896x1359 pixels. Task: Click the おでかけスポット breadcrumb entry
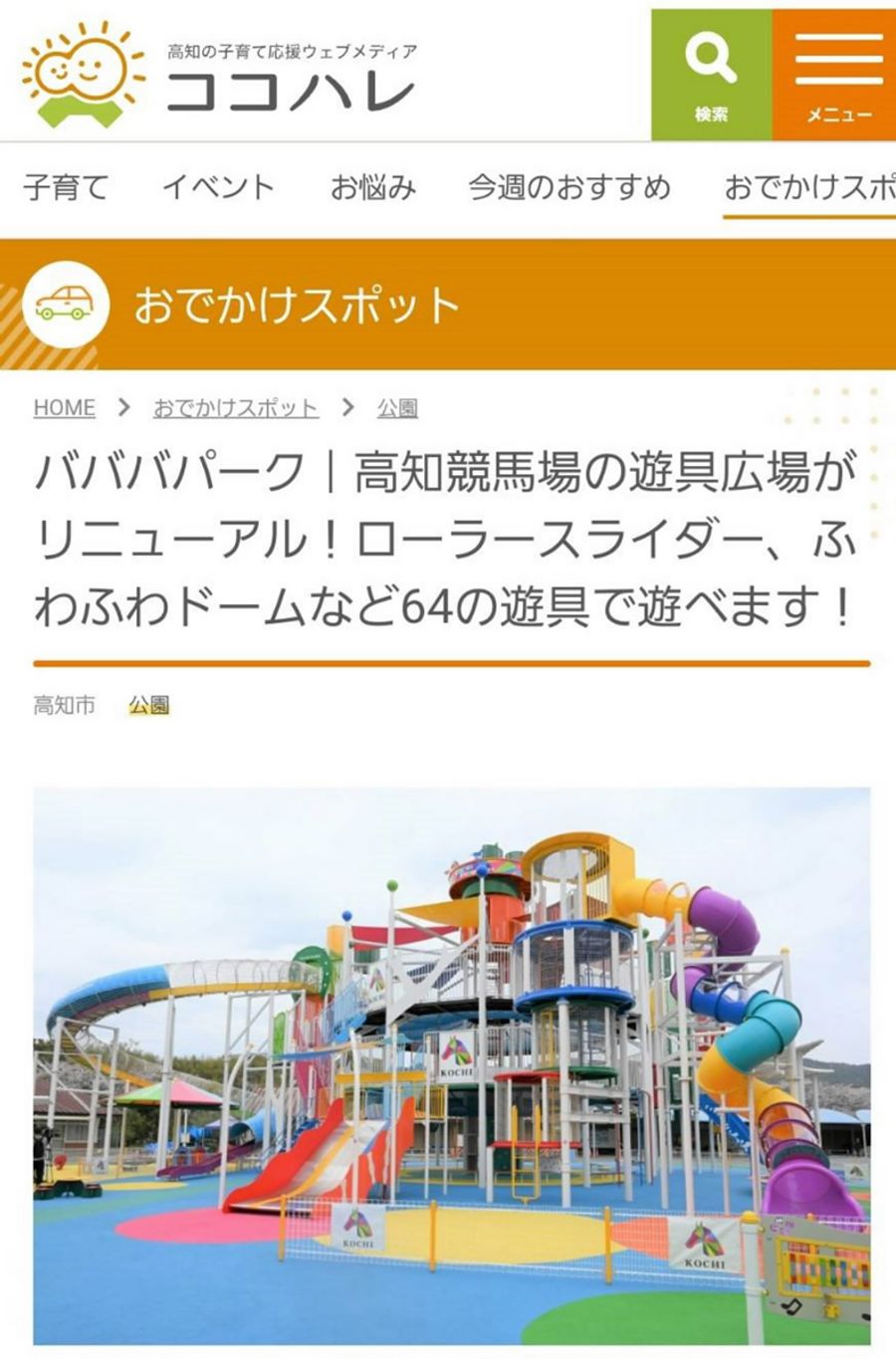(234, 407)
